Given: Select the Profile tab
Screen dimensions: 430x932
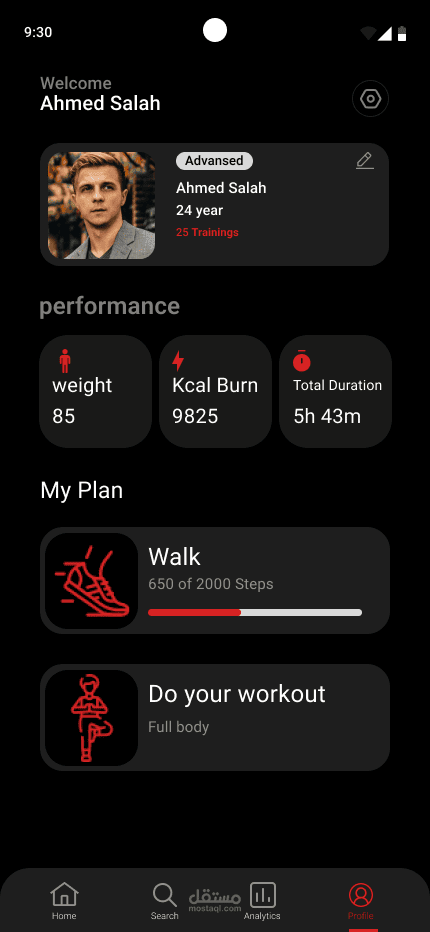Looking at the screenshot, I should pyautogui.click(x=360, y=901).
